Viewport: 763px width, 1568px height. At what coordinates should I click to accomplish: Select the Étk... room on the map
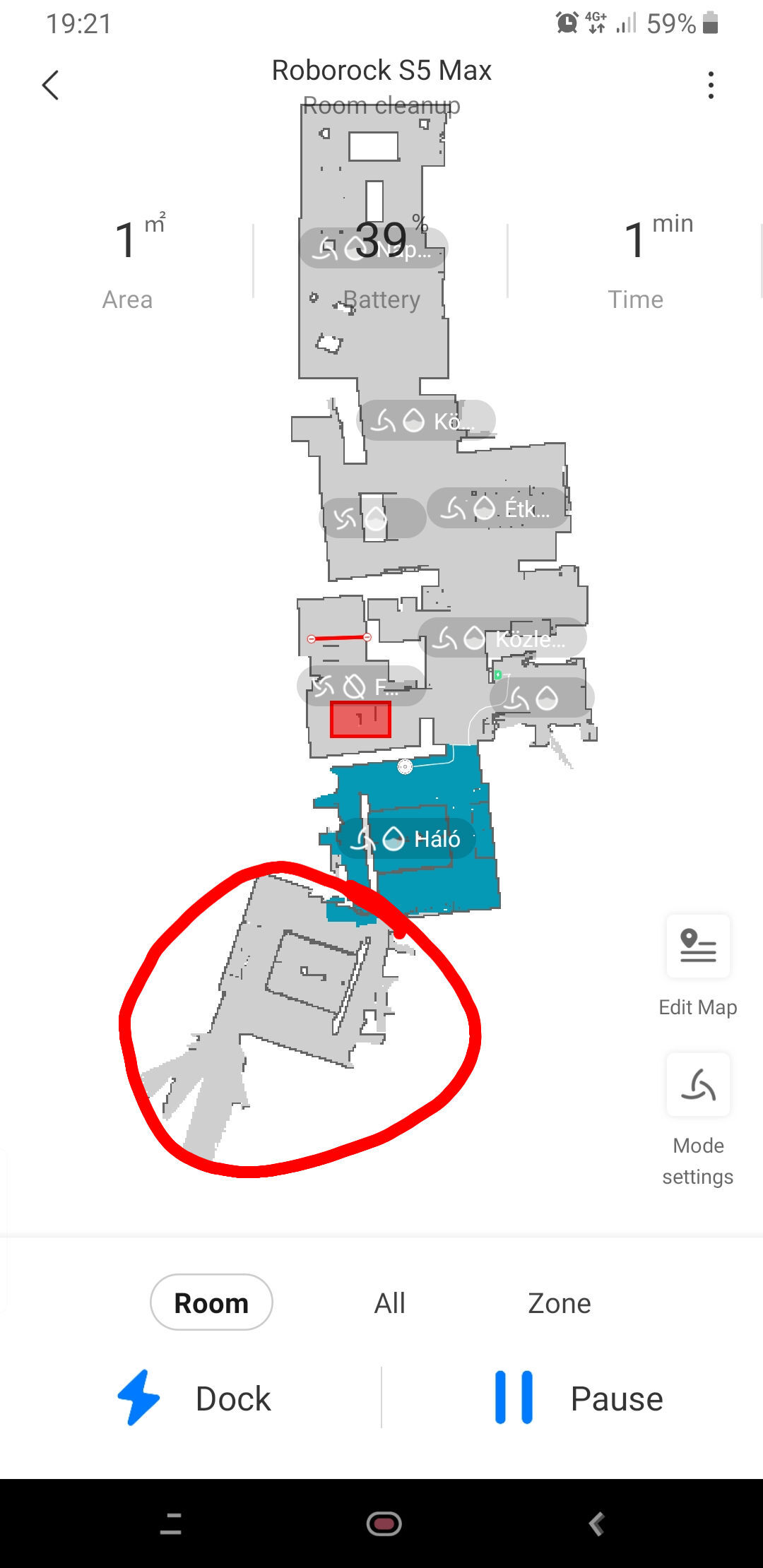point(498,509)
